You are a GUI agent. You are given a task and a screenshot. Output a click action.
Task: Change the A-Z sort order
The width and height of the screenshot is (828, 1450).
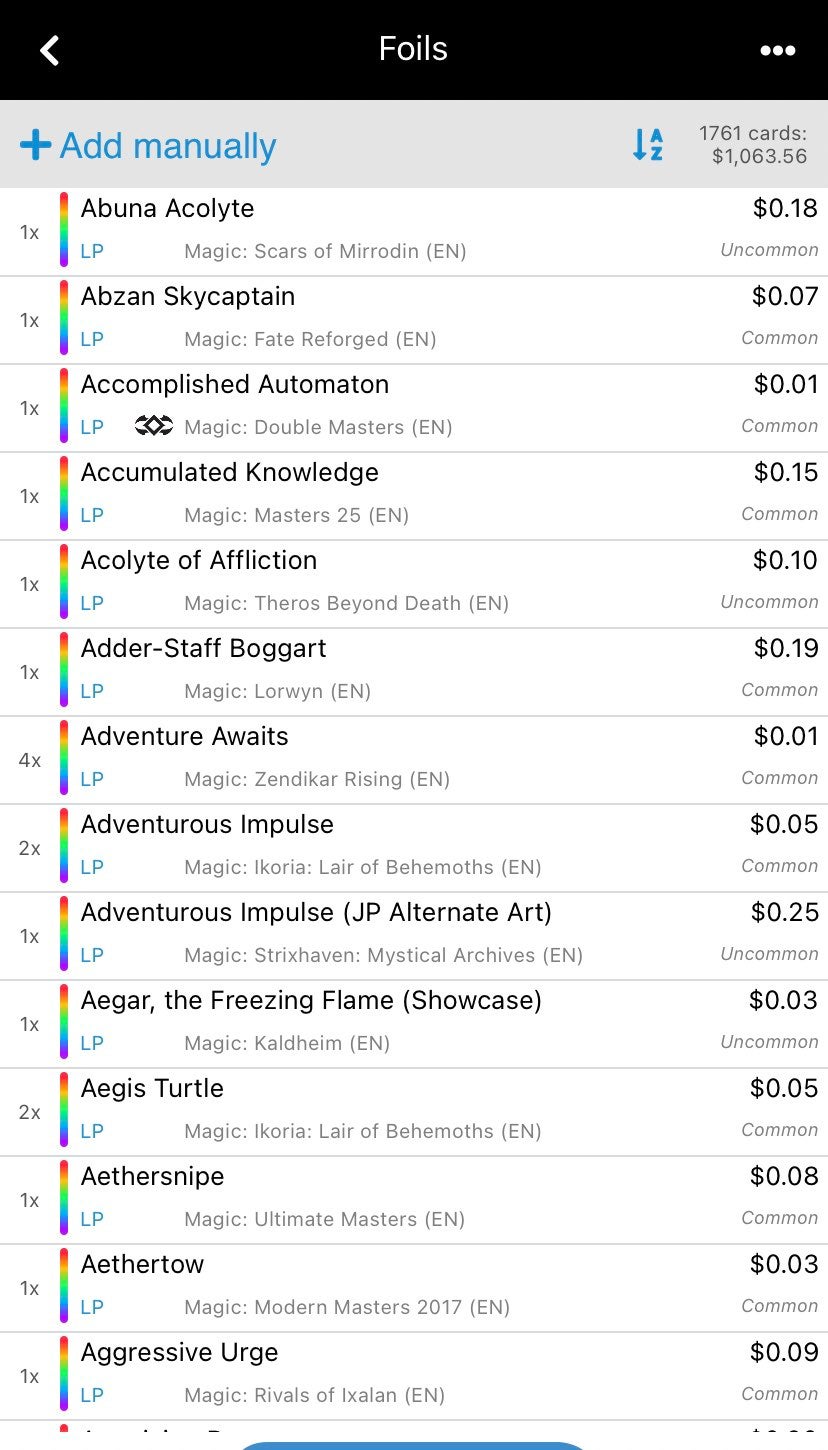pos(648,145)
